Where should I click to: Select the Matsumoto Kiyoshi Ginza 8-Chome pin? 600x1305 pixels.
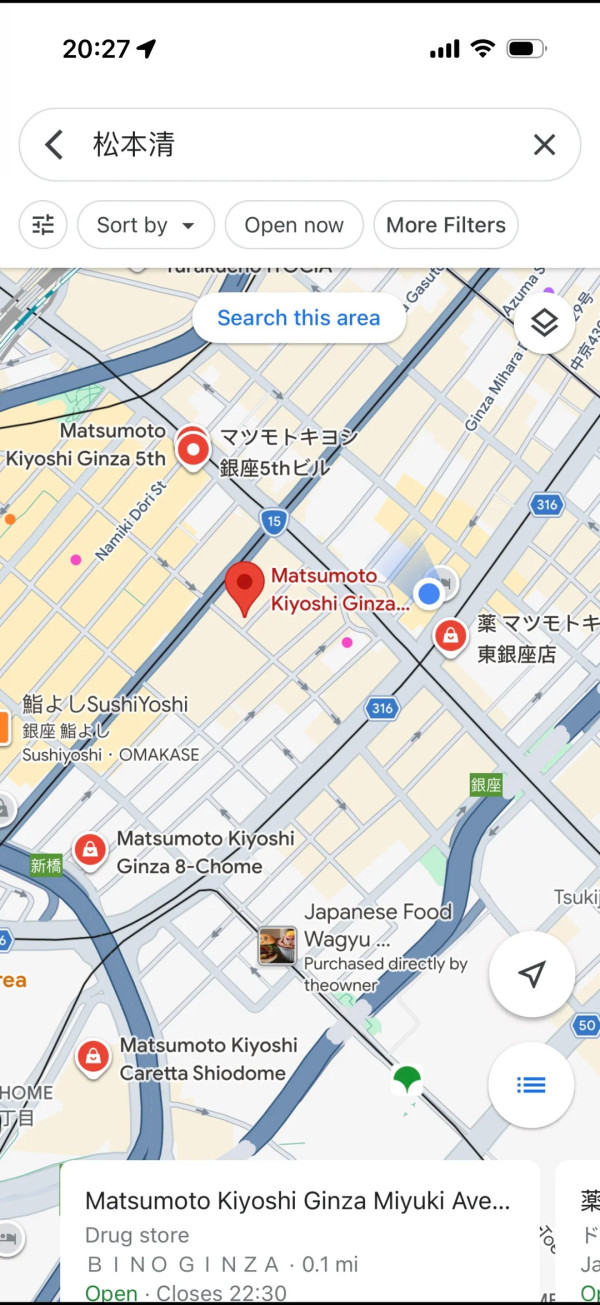[x=91, y=851]
